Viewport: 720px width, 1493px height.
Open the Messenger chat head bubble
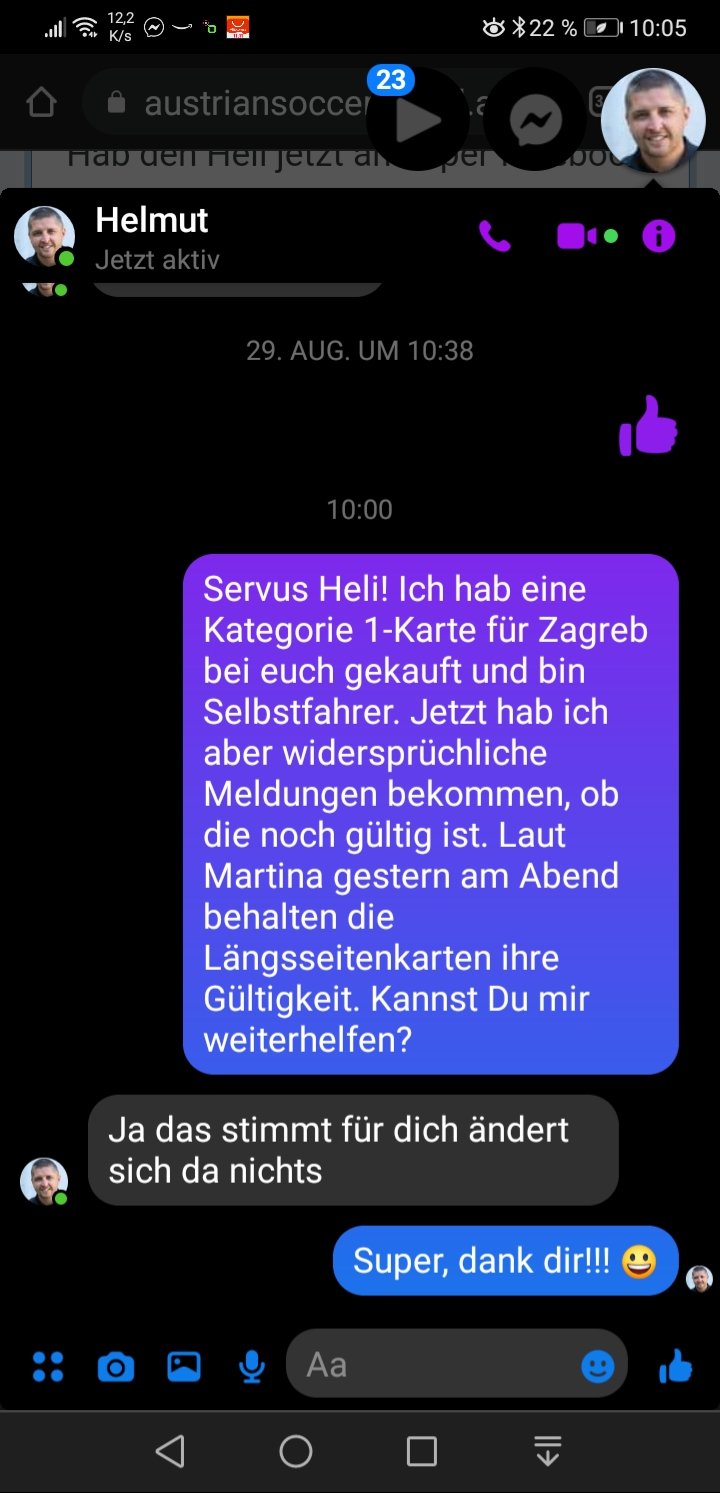[x=535, y=120]
